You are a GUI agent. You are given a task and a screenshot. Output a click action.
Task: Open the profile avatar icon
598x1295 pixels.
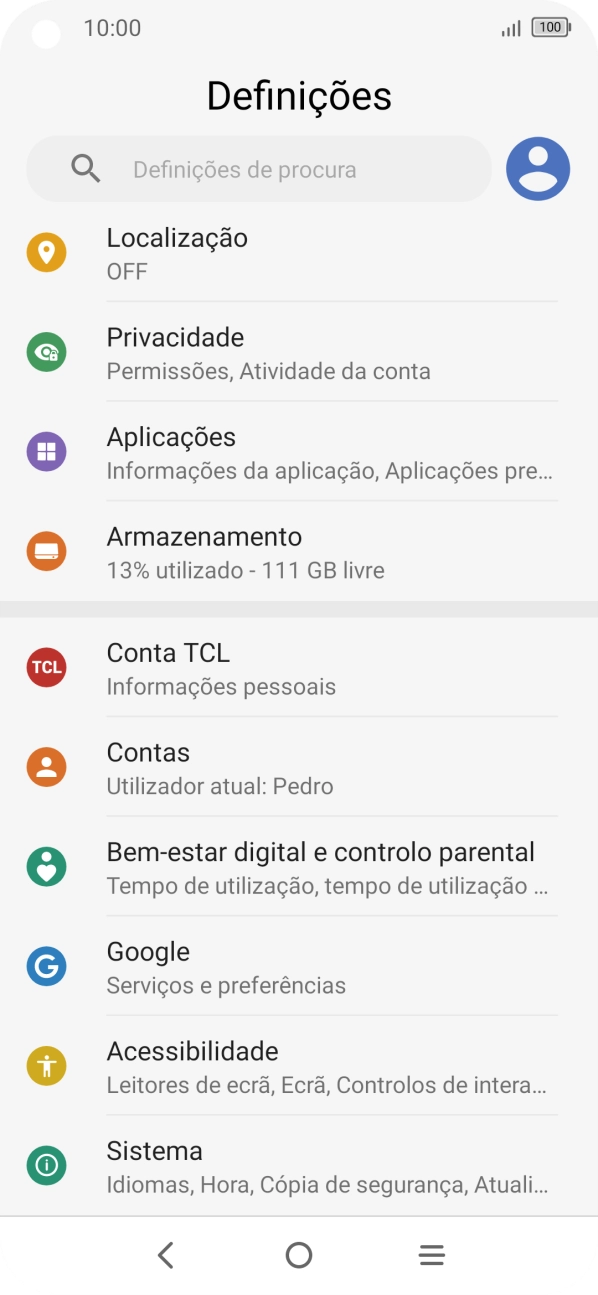pyautogui.click(x=538, y=169)
